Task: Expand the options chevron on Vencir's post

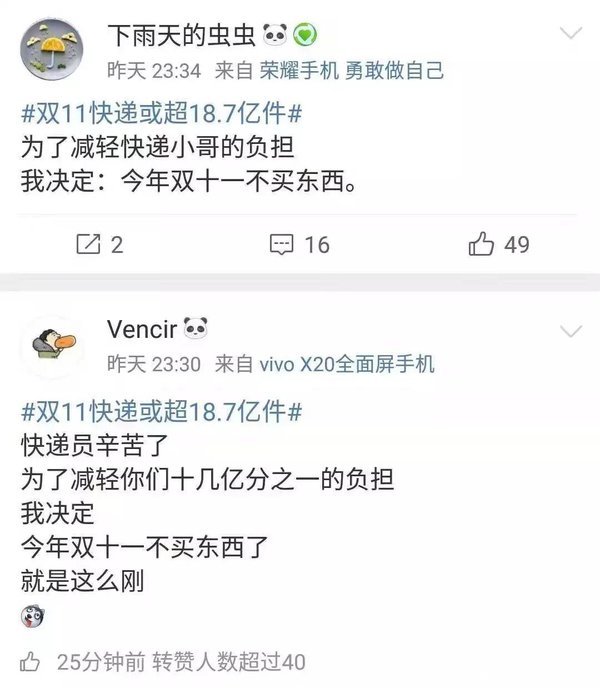Action: tap(570, 331)
